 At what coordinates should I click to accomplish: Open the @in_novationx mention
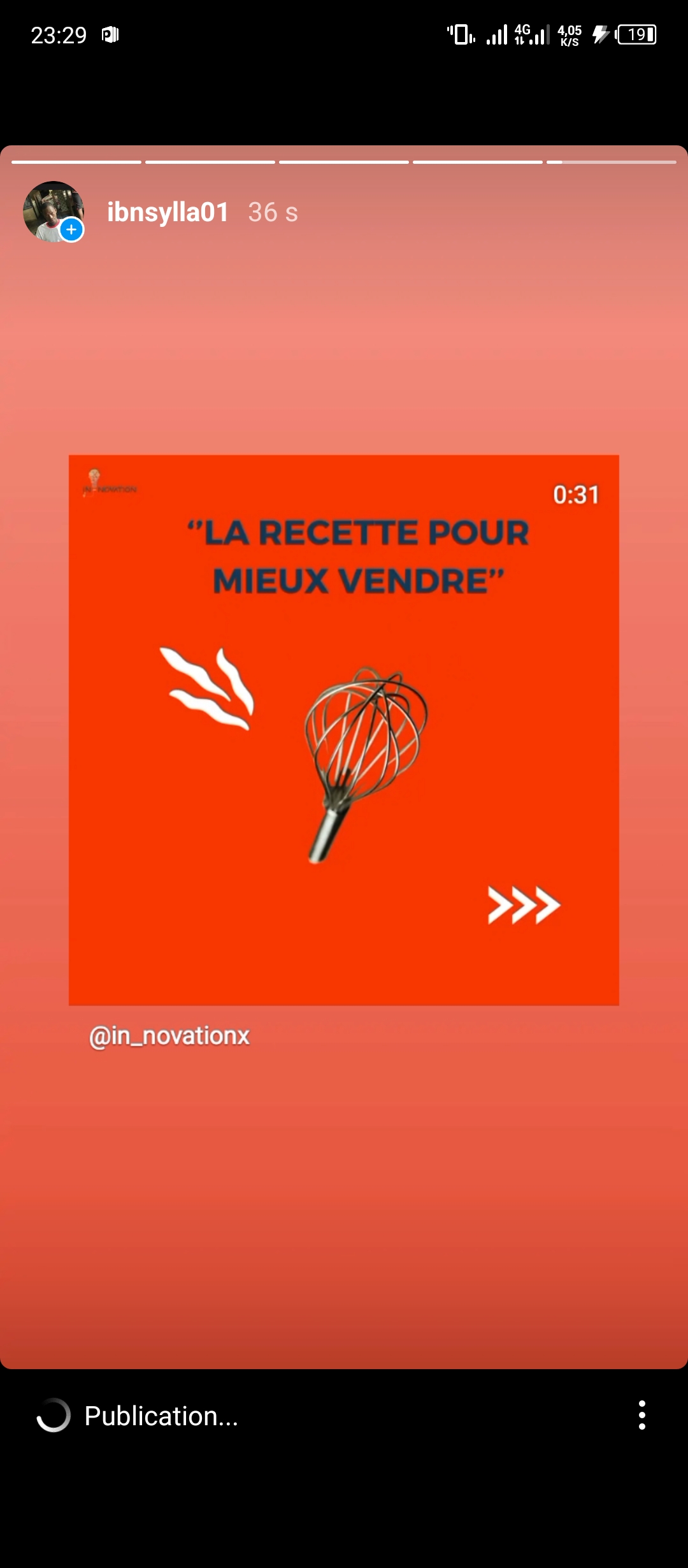169,1036
